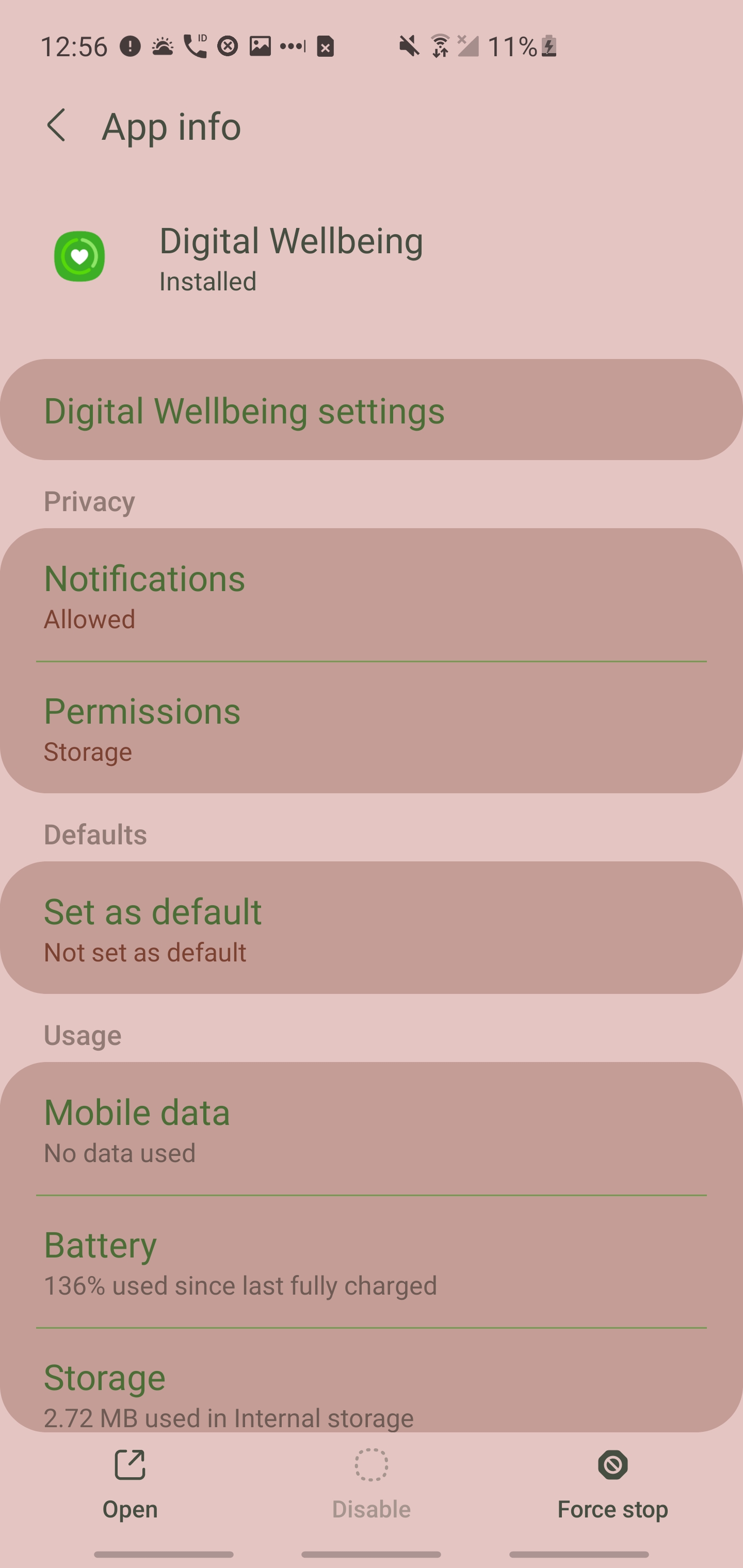Open Set as default row
The height and width of the screenshot is (1568, 743).
pos(370,928)
